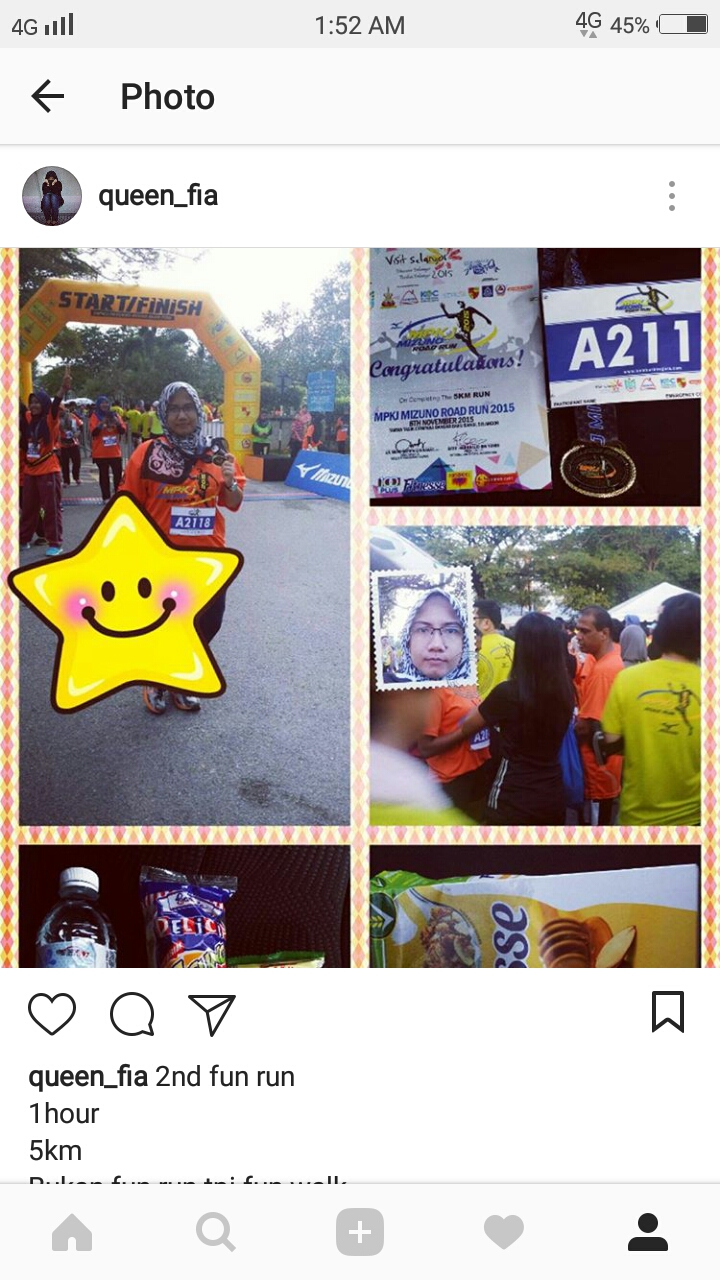
Task: Create a new post with the plus button
Action: click(x=360, y=1232)
